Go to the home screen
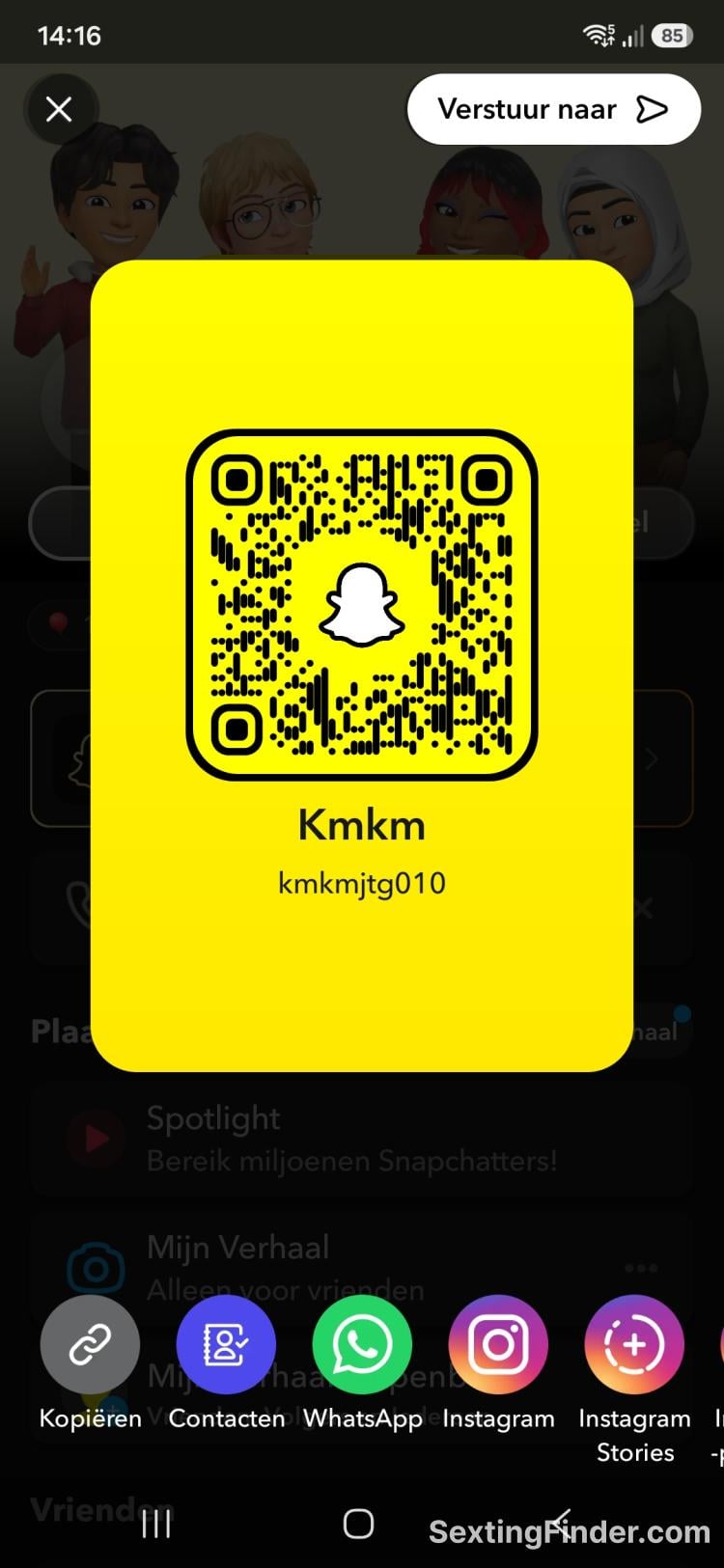This screenshot has width=724, height=1568. click(x=358, y=1524)
